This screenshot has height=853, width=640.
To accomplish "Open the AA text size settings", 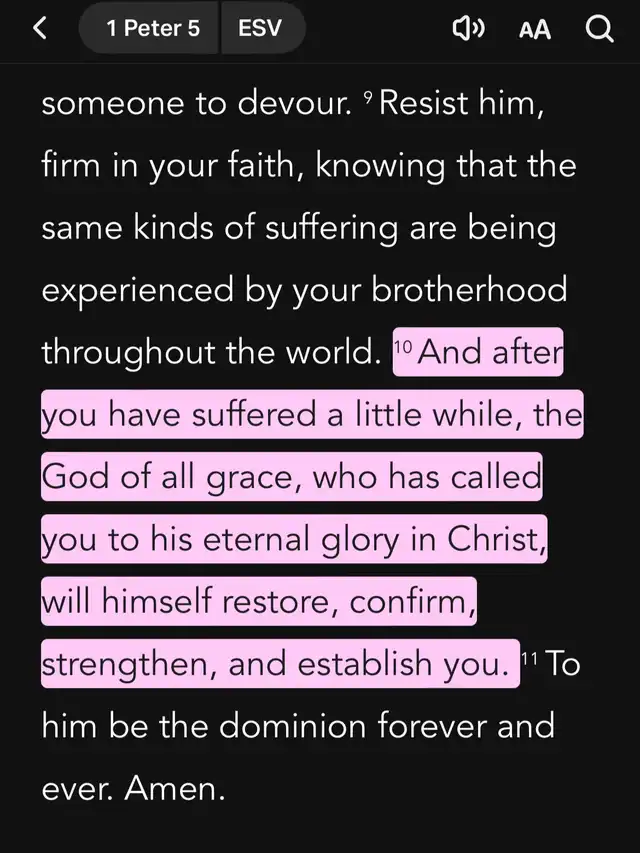I will point(535,30).
